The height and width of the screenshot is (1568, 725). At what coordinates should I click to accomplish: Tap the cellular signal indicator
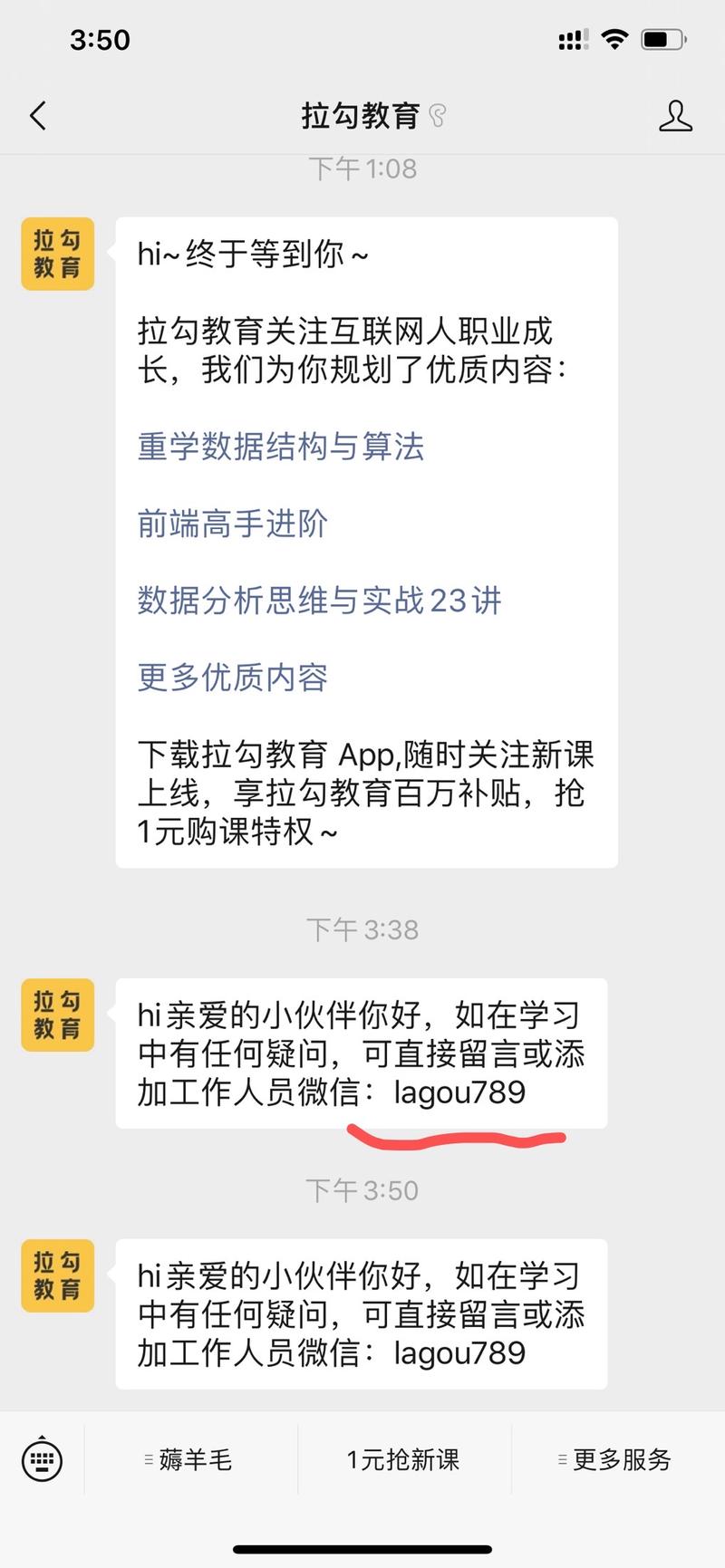pos(571,39)
